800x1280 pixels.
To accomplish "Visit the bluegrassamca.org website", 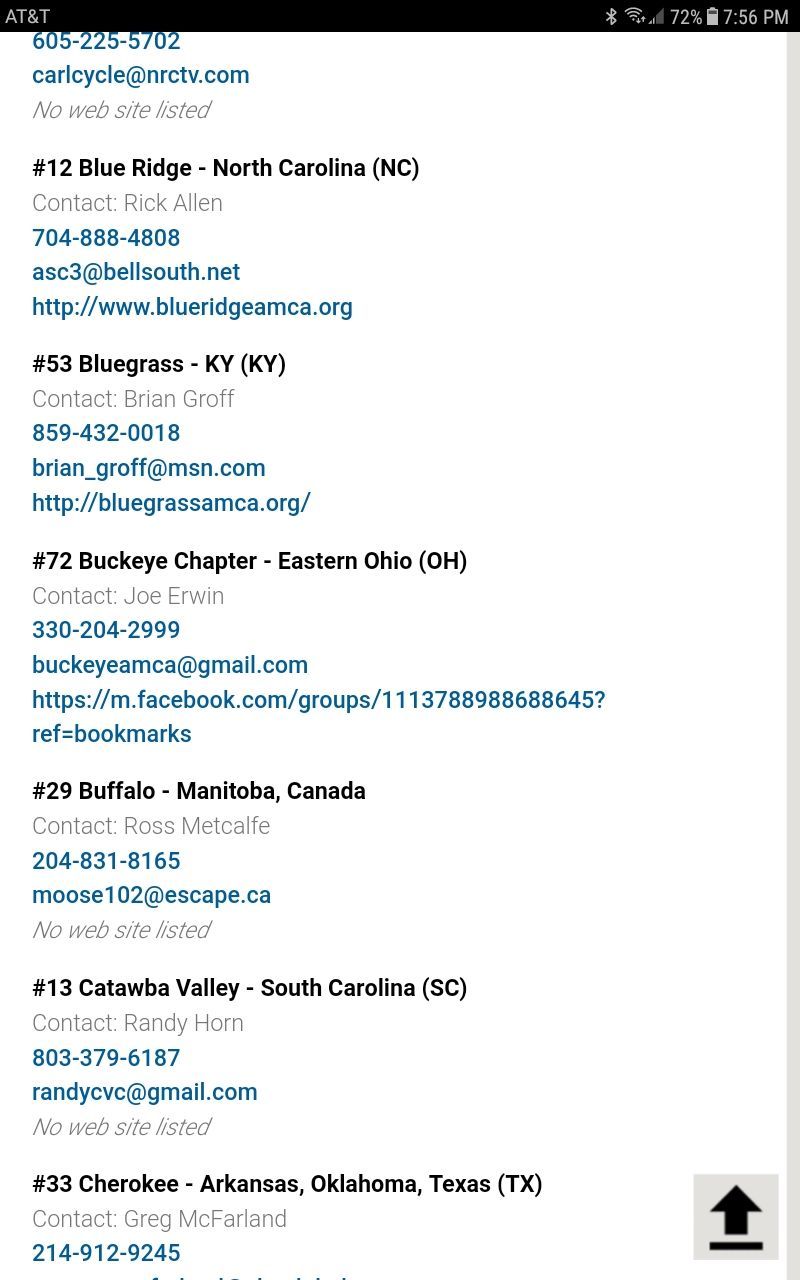I will [x=171, y=503].
